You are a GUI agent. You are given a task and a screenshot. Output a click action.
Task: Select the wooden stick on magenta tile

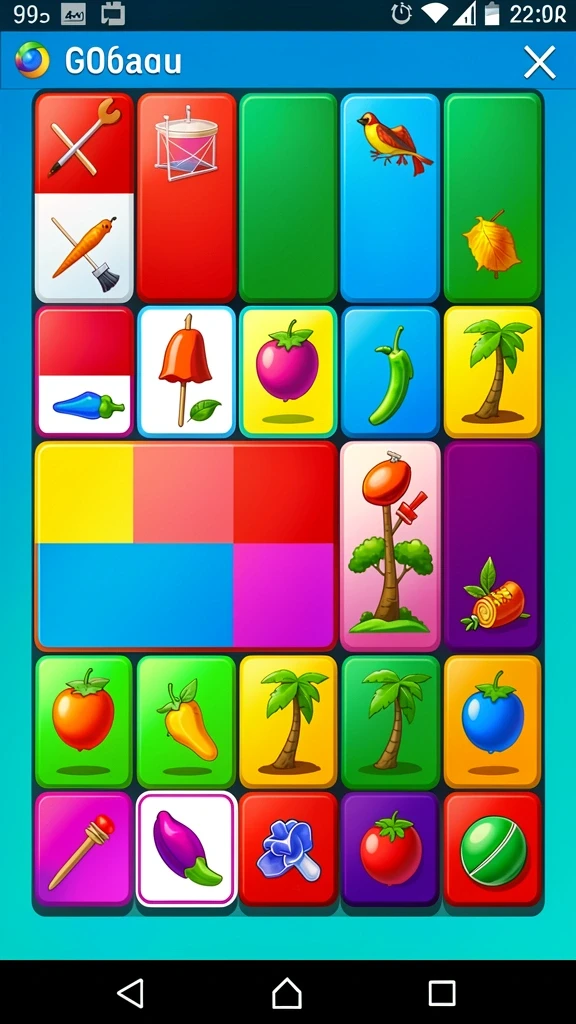point(84,848)
